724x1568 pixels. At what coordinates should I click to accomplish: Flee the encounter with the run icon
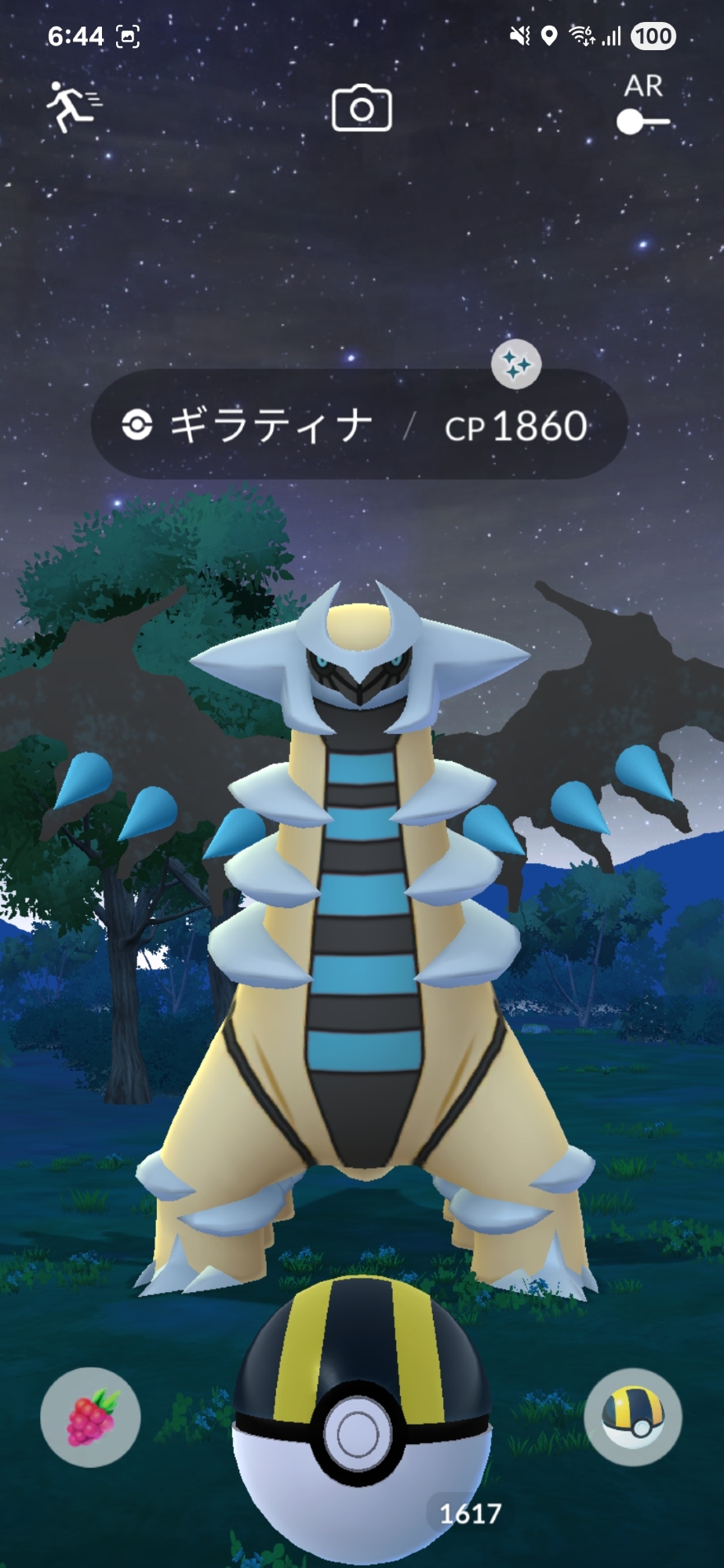point(73,107)
